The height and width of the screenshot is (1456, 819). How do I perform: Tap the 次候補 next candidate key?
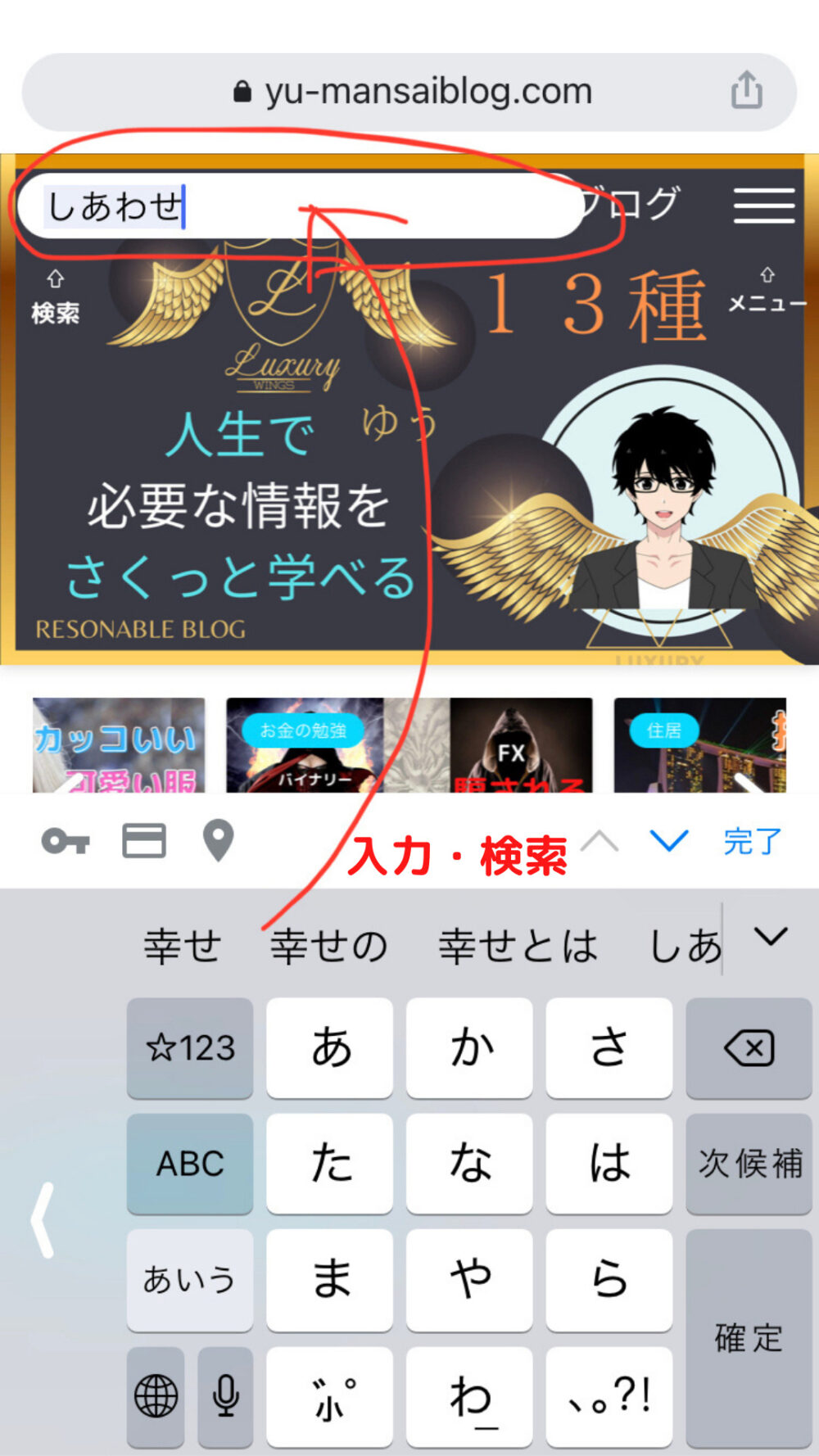749,1164
